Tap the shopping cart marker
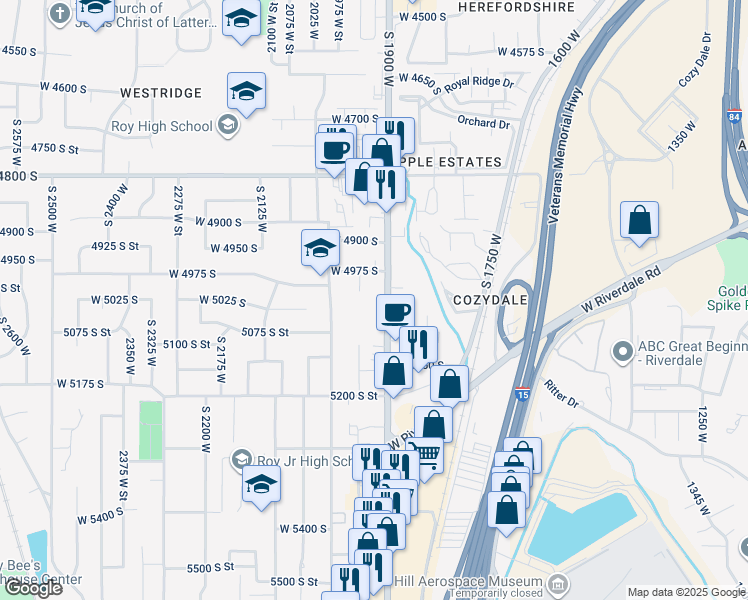 (x=426, y=457)
